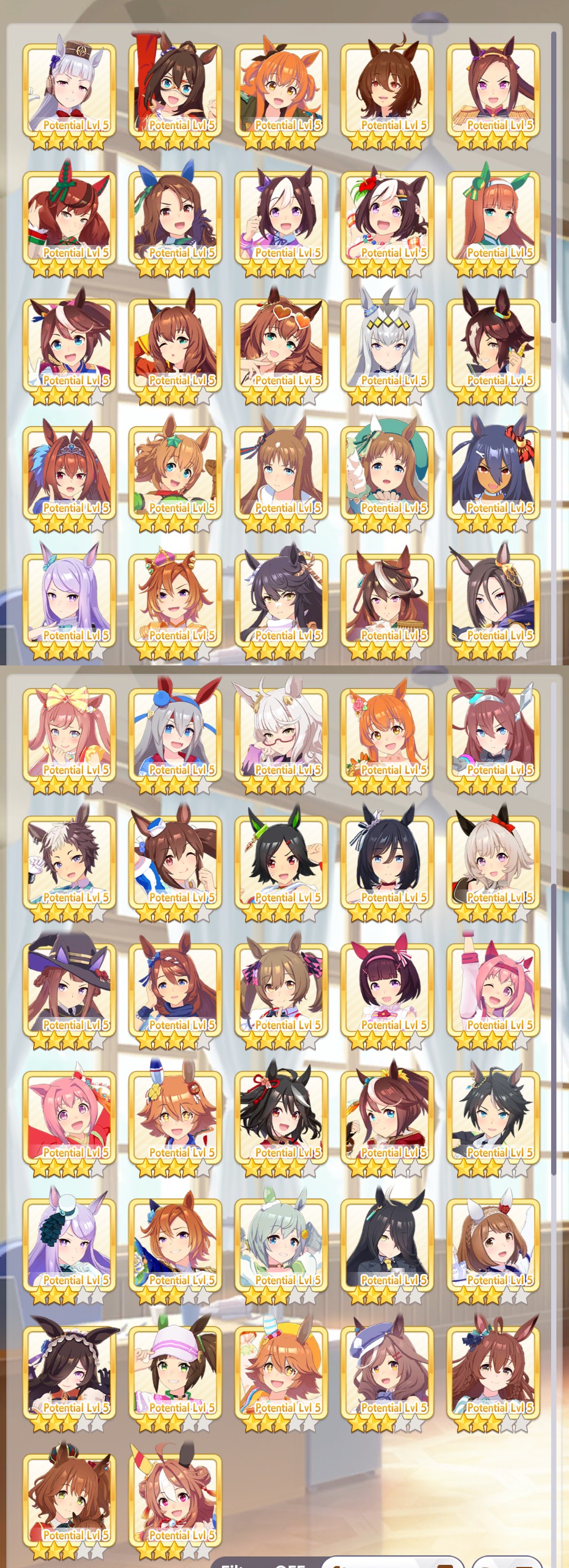The image size is (569, 1568).
Task: Select the girl with heart sunglasses on head
Action: [x=281, y=347]
